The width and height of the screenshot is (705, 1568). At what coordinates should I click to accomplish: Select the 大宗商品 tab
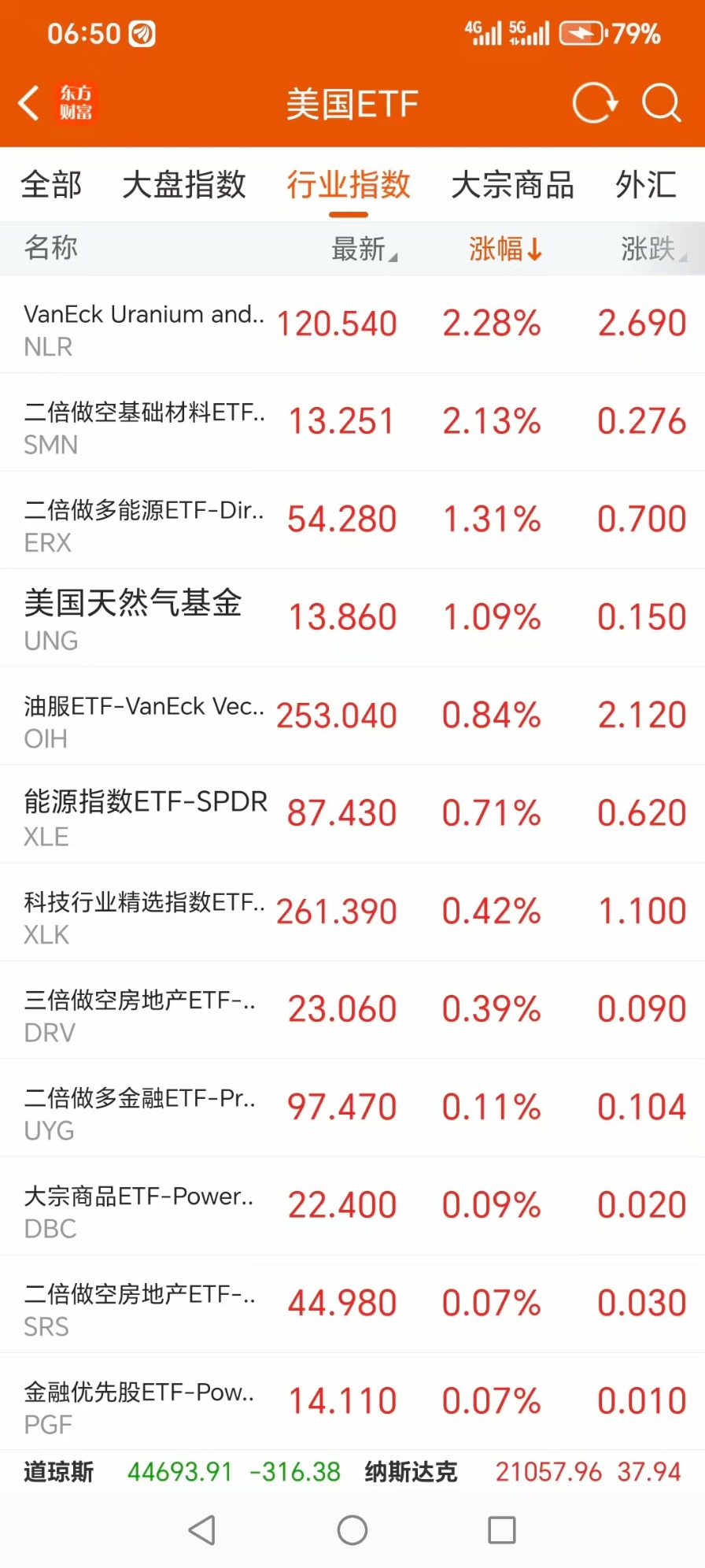point(512,185)
